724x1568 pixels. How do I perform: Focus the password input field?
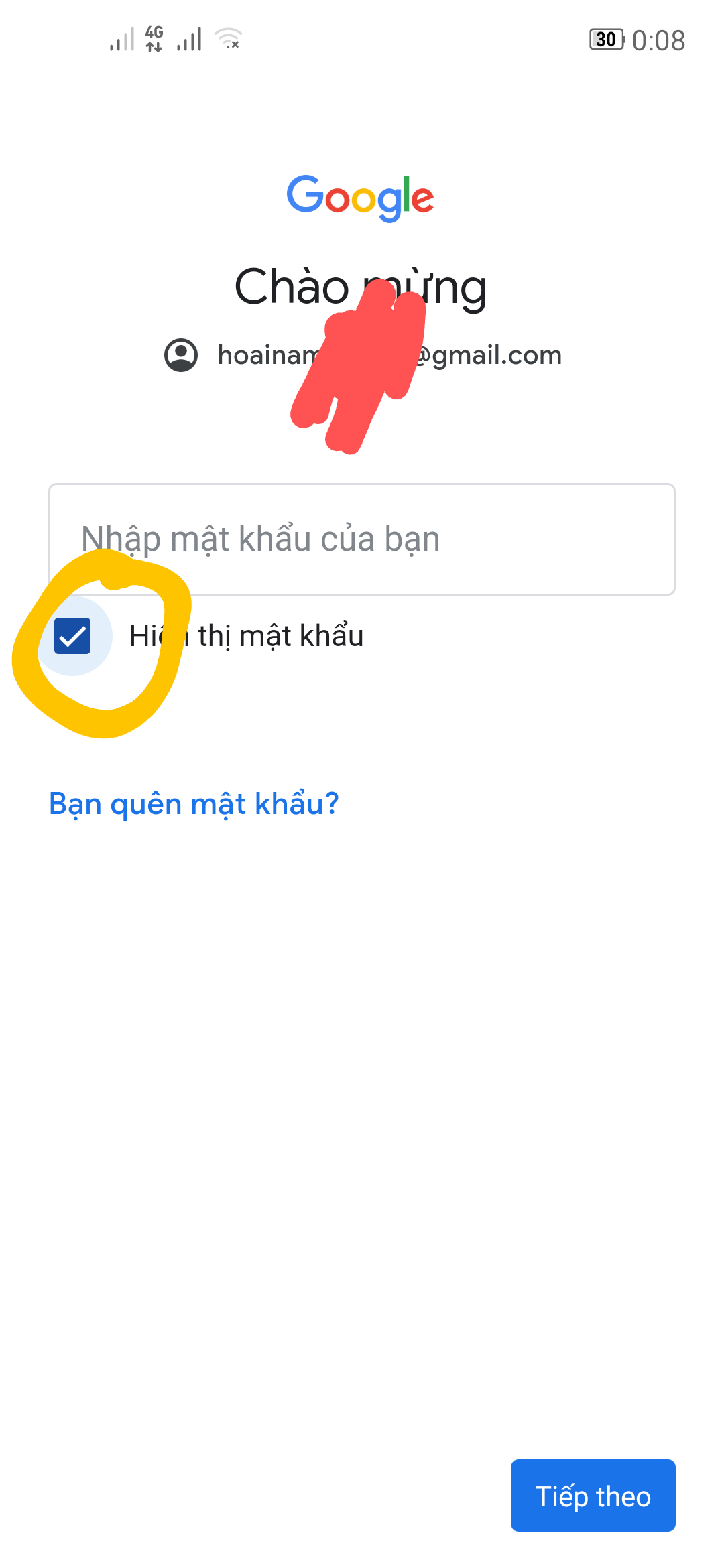tap(362, 539)
